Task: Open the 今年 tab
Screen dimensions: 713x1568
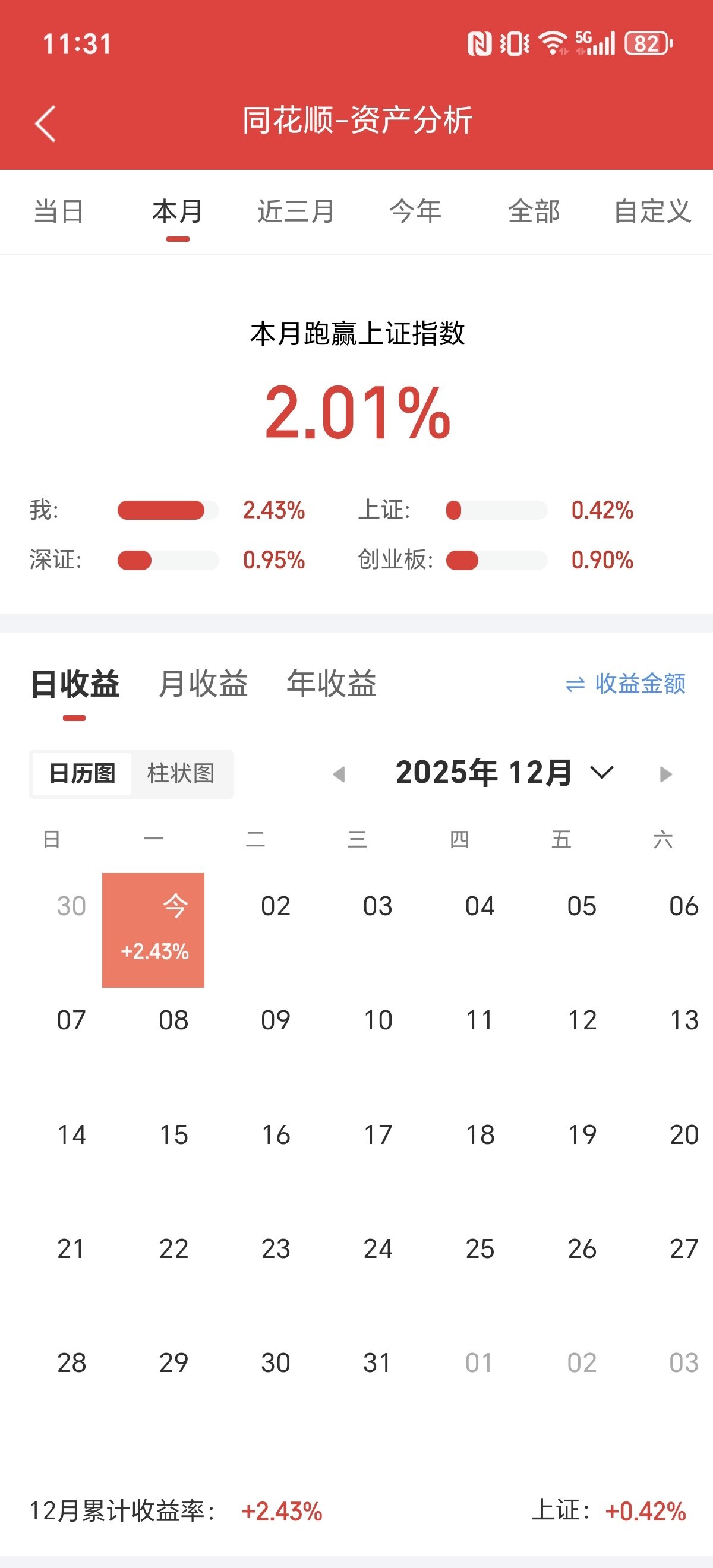Action: [x=415, y=212]
